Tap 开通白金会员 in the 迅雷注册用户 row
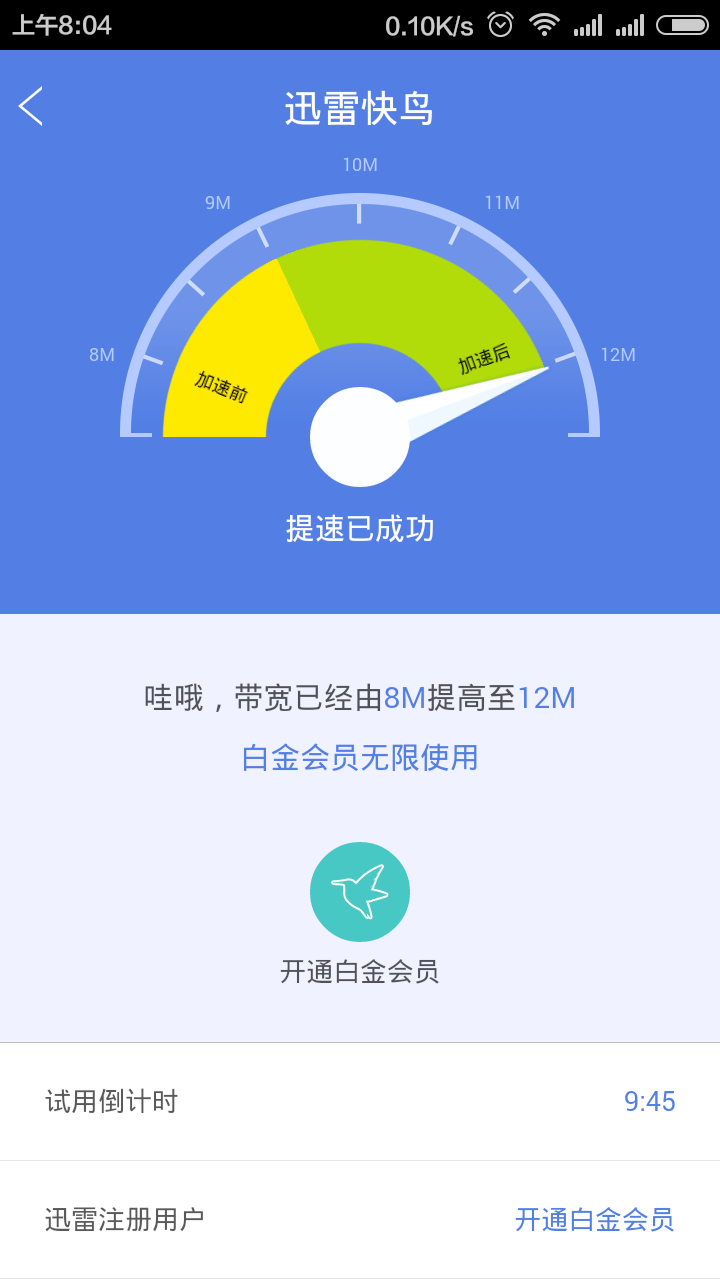This screenshot has height=1280, width=720. pyautogui.click(x=595, y=1219)
